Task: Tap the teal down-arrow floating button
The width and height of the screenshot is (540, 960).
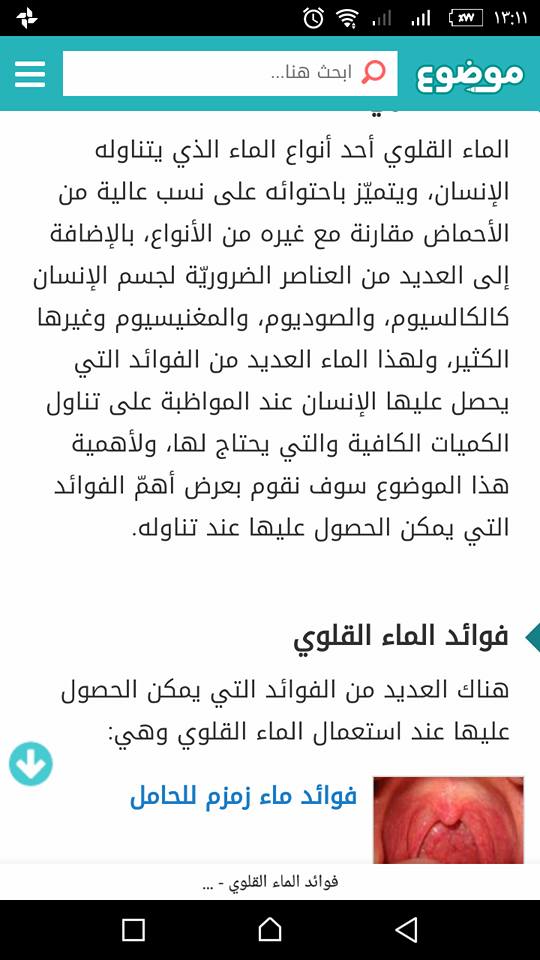Action: 31,763
